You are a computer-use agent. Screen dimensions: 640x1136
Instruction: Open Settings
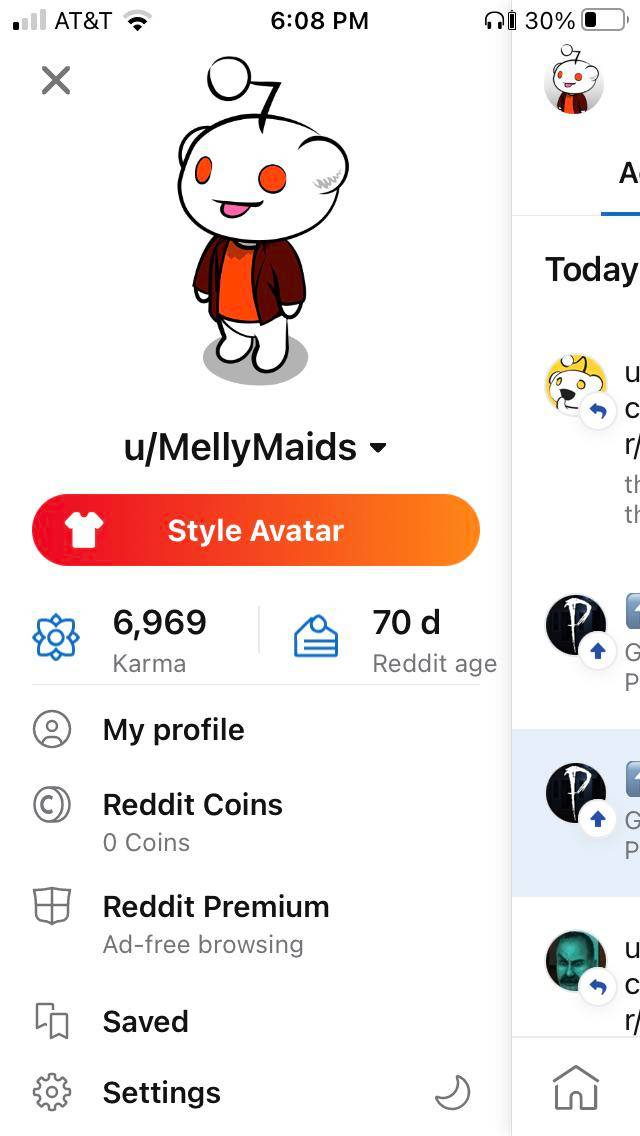coord(161,1093)
